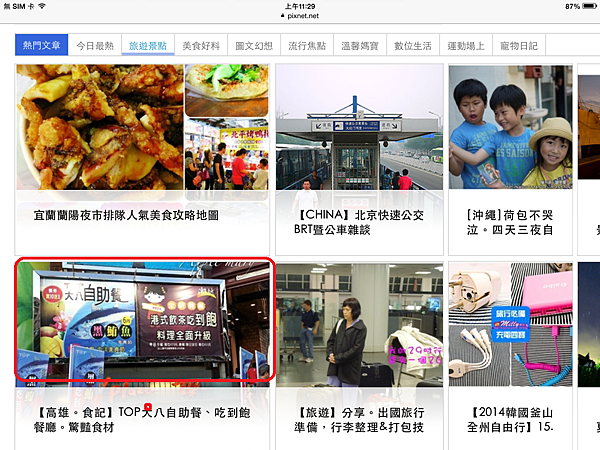Open the 沖繩 荷包不哭泣 article
Viewport: 600px width, 450px height.
pyautogui.click(x=508, y=222)
